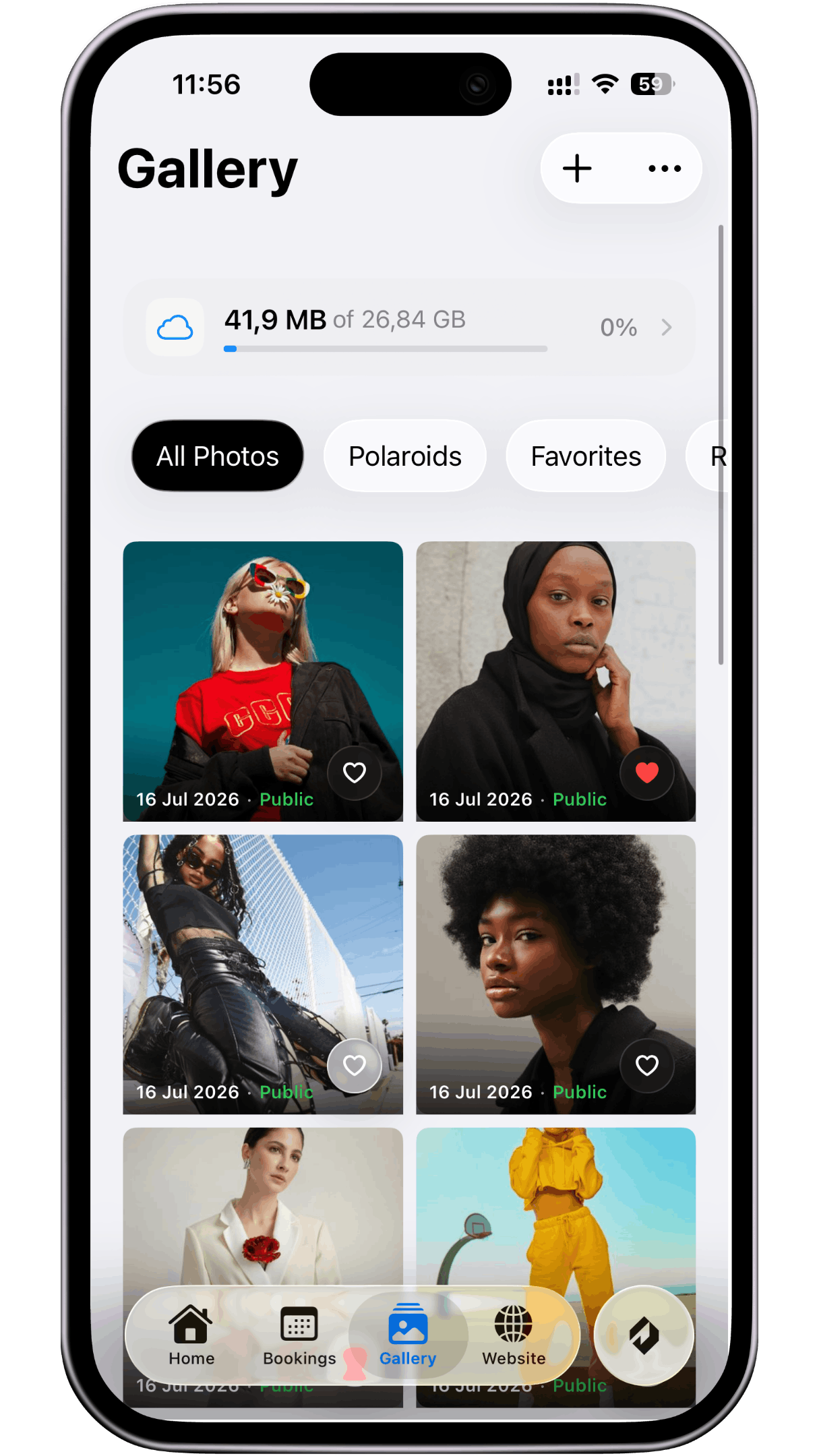Select the All Photos filter chip
The height and width of the screenshot is (1456, 819).
point(218,456)
